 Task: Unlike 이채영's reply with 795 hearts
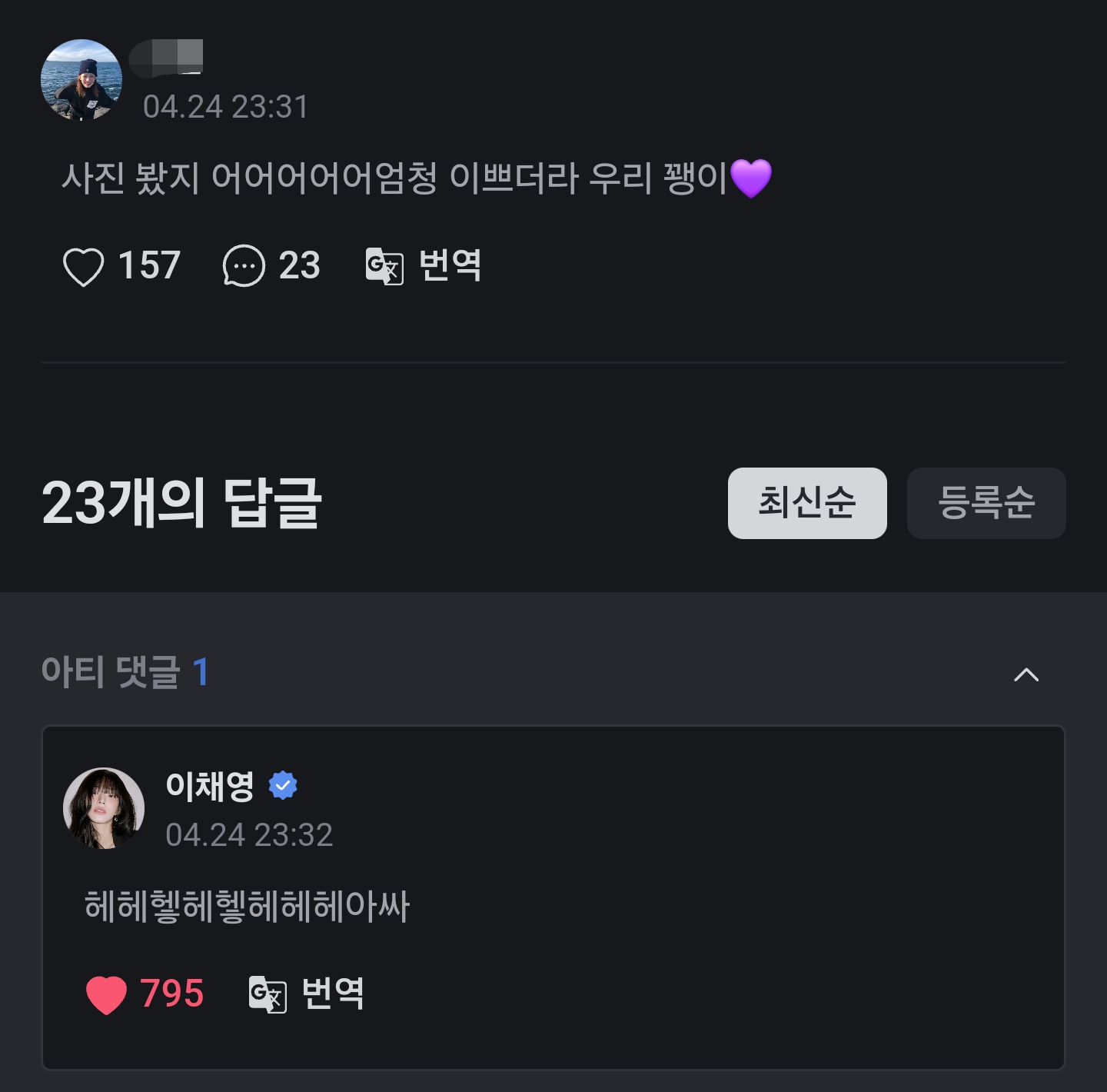[106, 994]
